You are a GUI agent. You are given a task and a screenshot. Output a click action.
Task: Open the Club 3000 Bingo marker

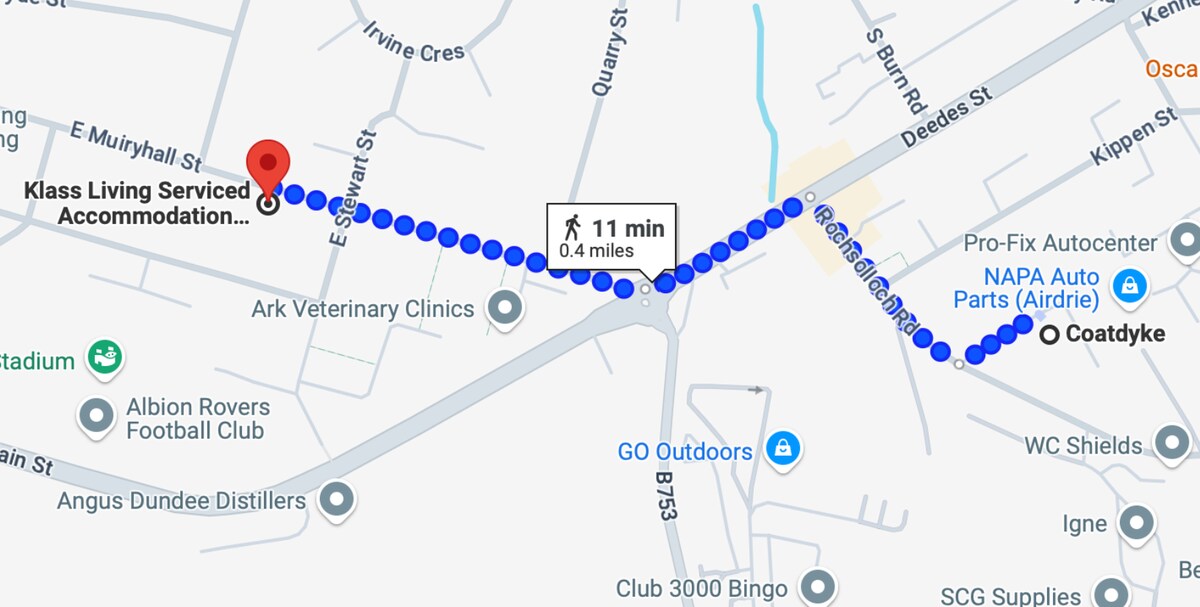point(819,586)
